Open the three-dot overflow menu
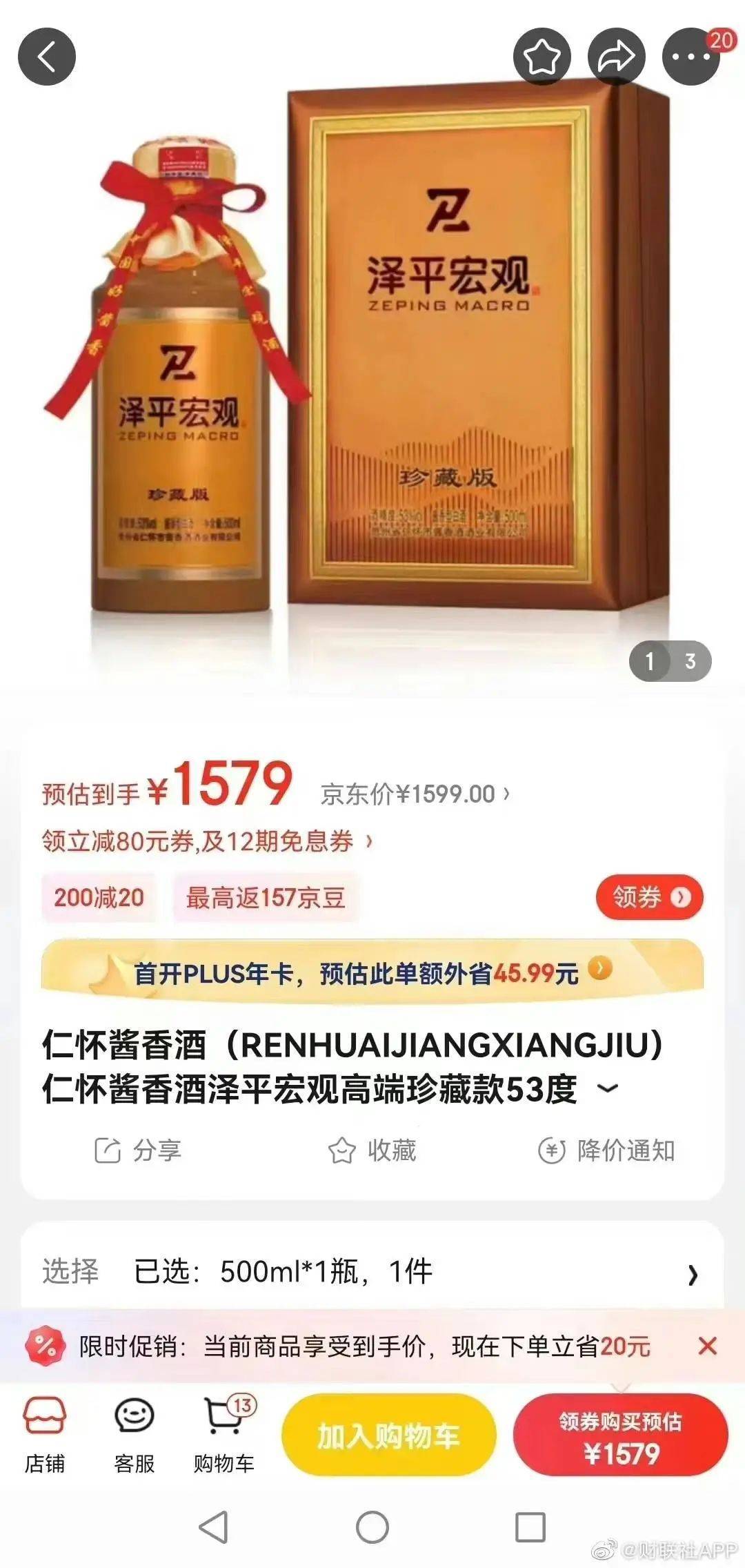The image size is (745, 1568). point(691,57)
